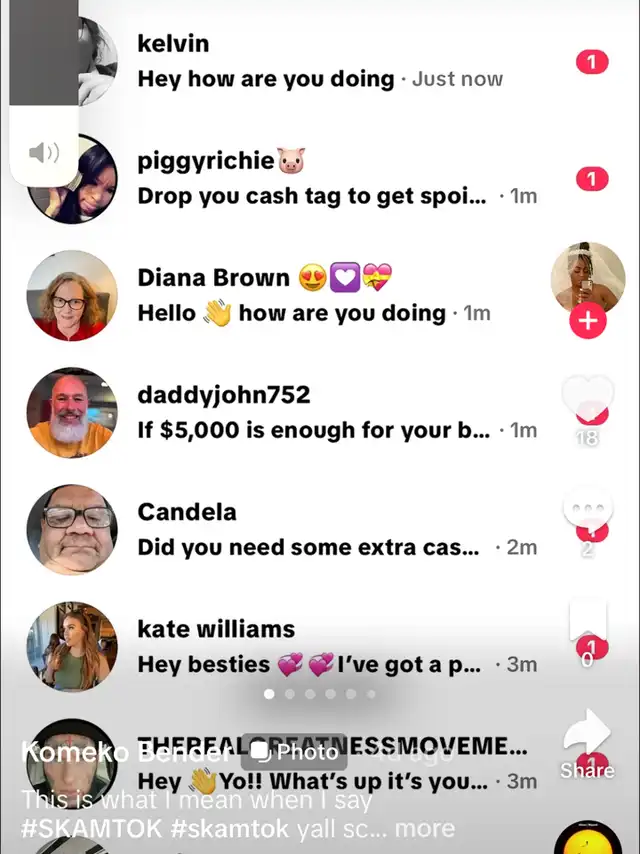Expand the caption with more
Screen dimensions: 640x854
click(x=425, y=829)
